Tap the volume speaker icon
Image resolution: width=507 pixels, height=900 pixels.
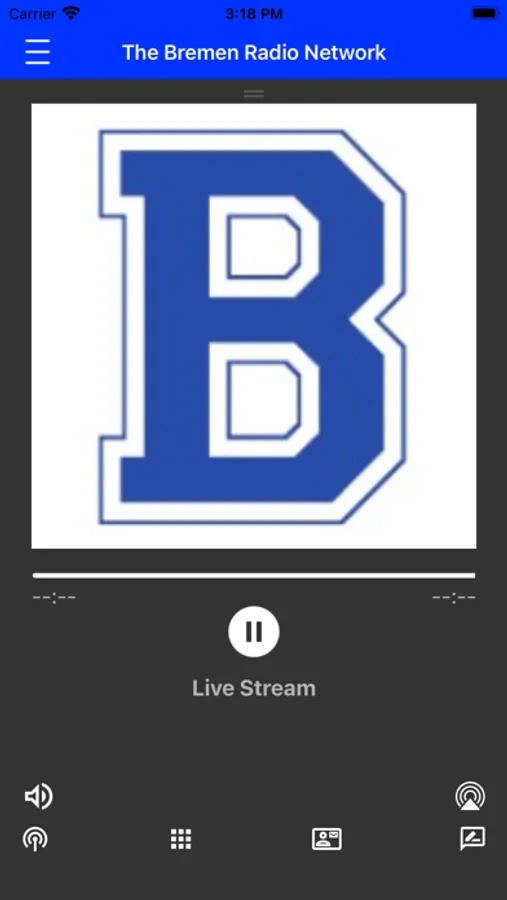(38, 796)
